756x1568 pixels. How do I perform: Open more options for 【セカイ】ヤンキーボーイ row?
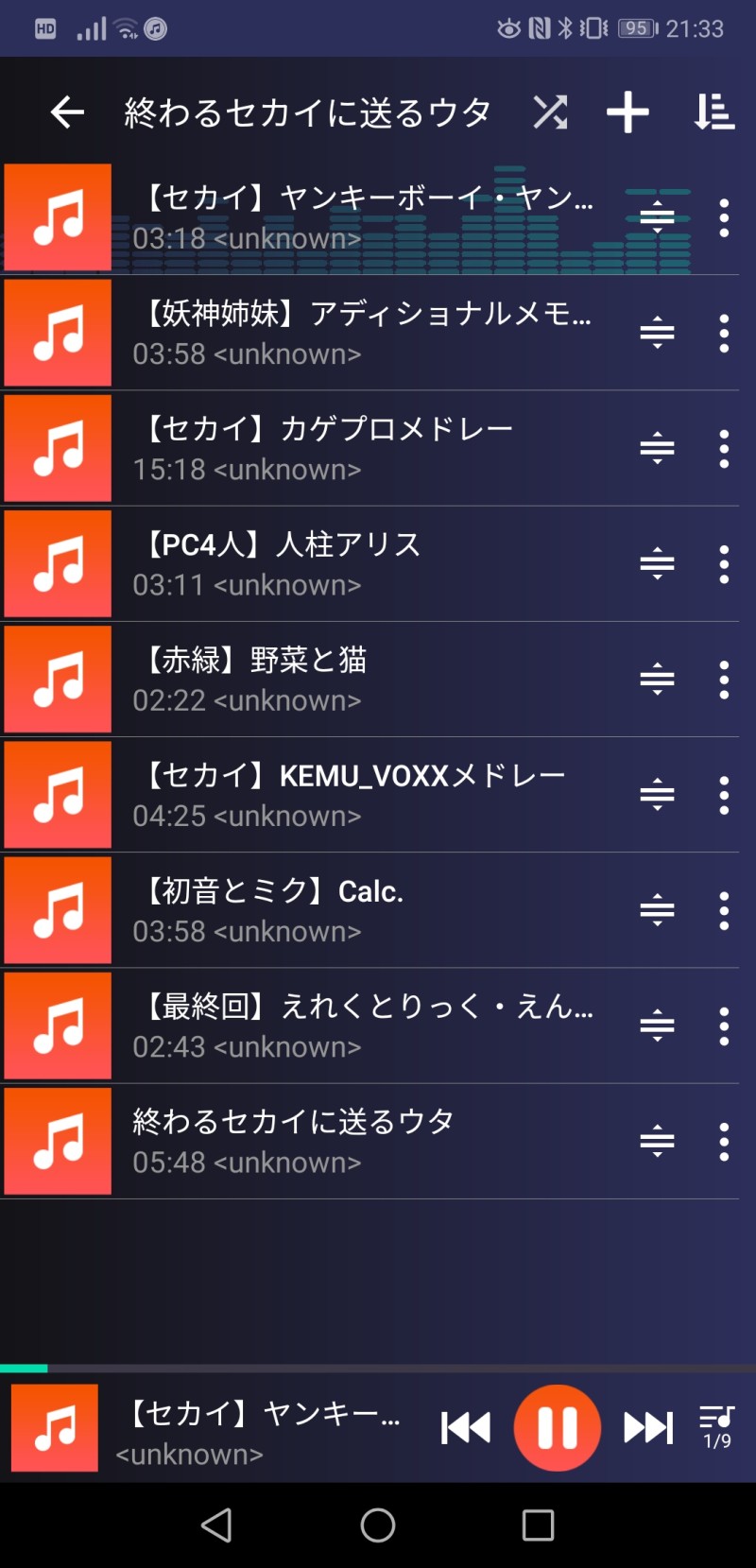click(x=724, y=218)
